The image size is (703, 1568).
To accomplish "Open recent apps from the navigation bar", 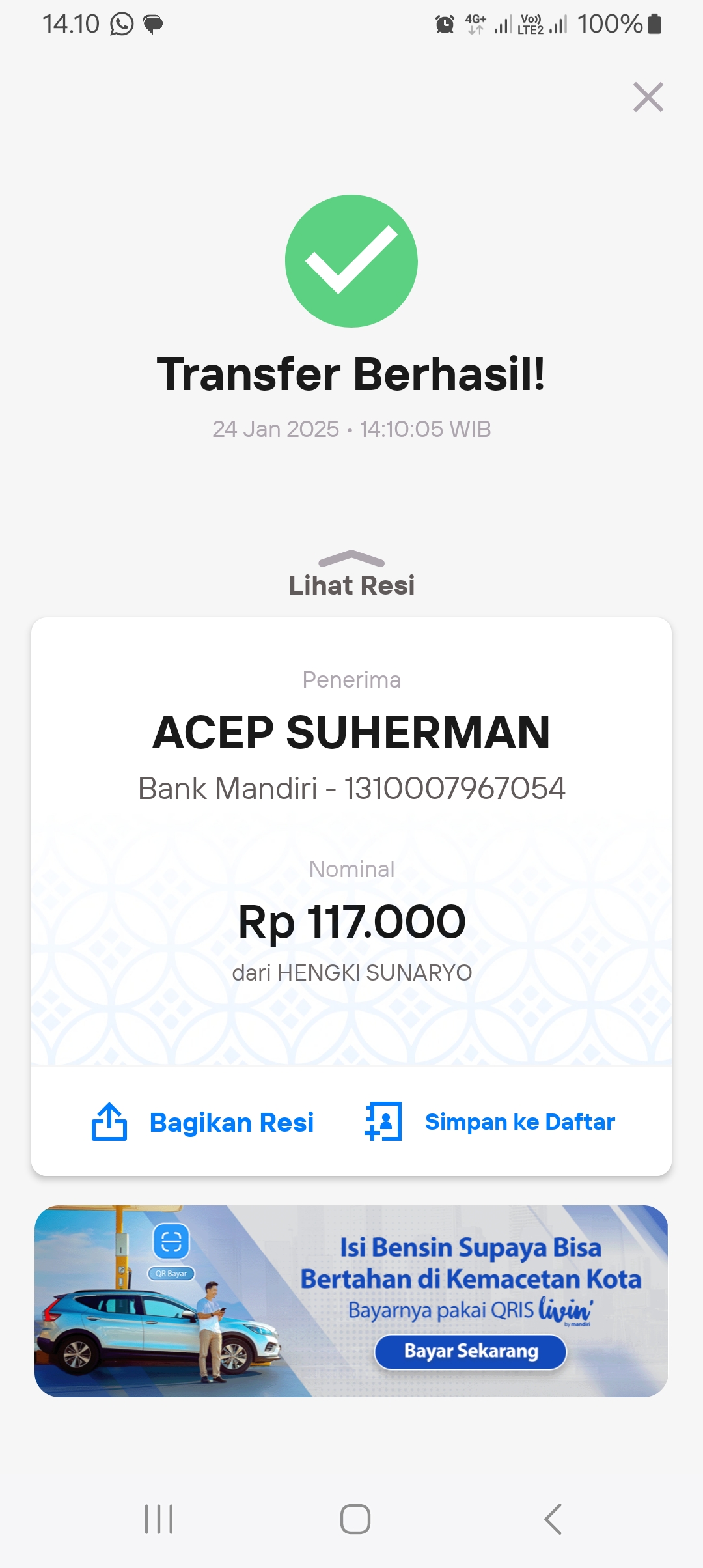I will pos(159,1519).
